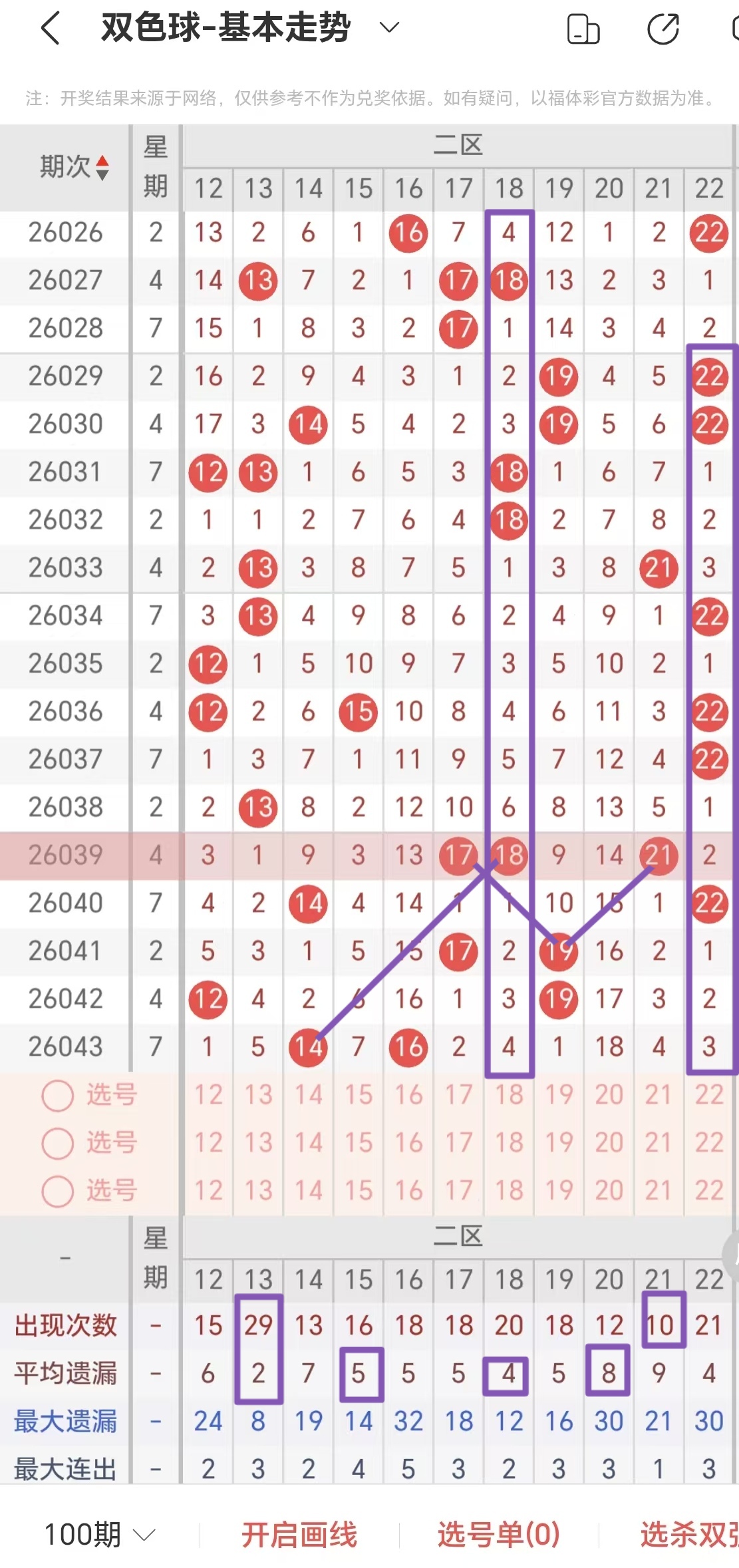Select the third 选号 circle selector
The image size is (739, 1568).
(x=57, y=1190)
